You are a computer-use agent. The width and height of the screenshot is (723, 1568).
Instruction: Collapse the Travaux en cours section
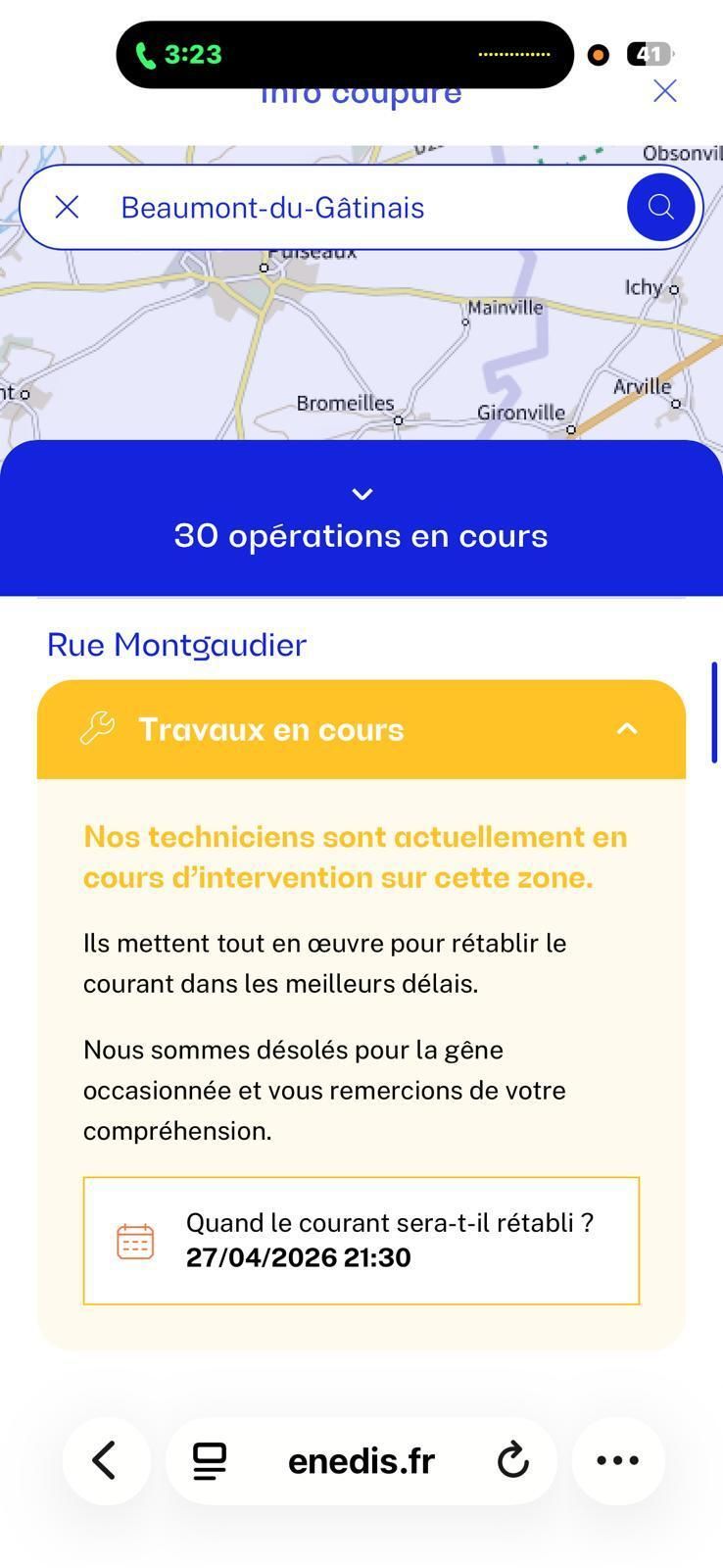tap(626, 729)
